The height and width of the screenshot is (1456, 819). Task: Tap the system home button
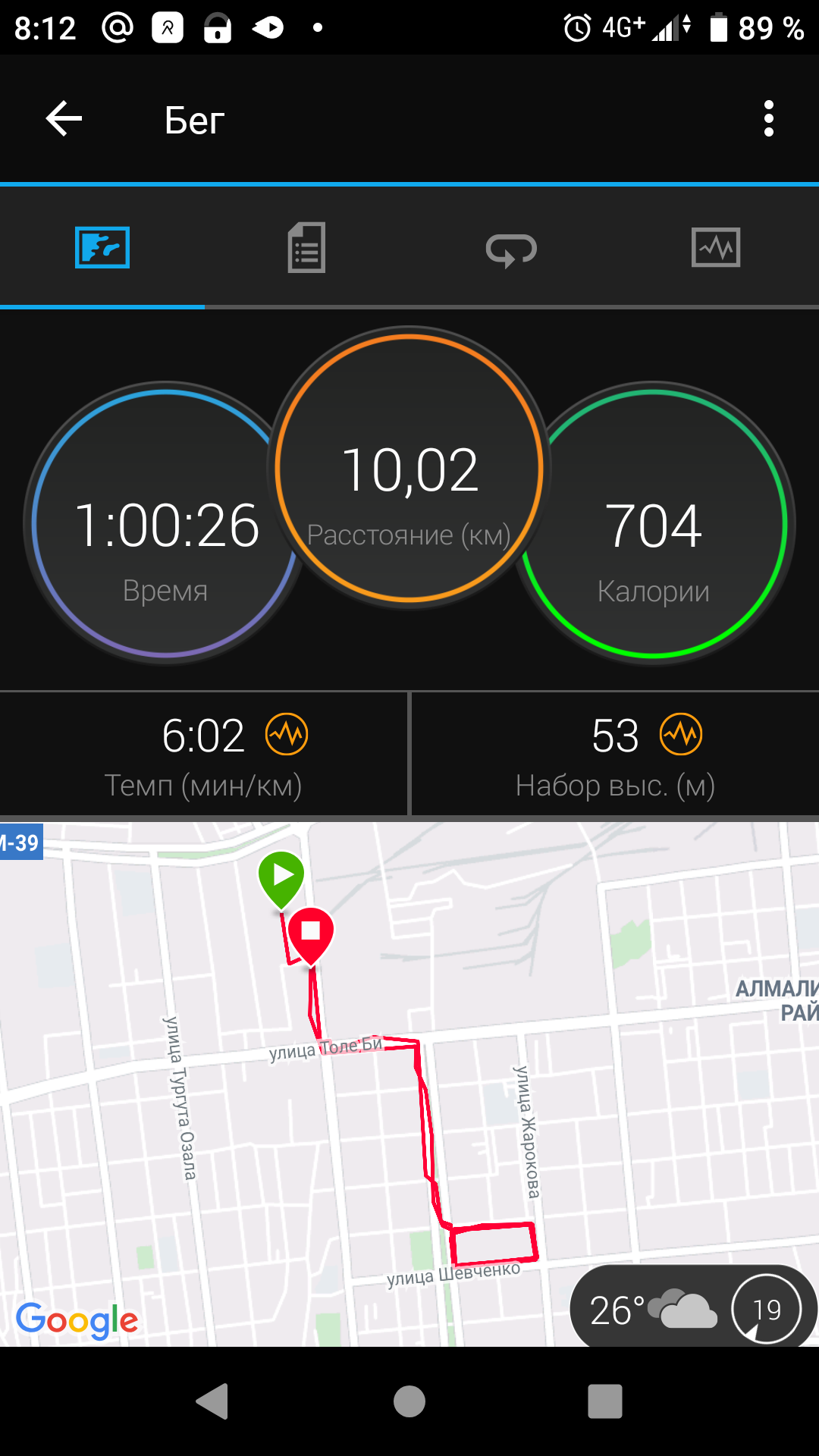[409, 1401]
